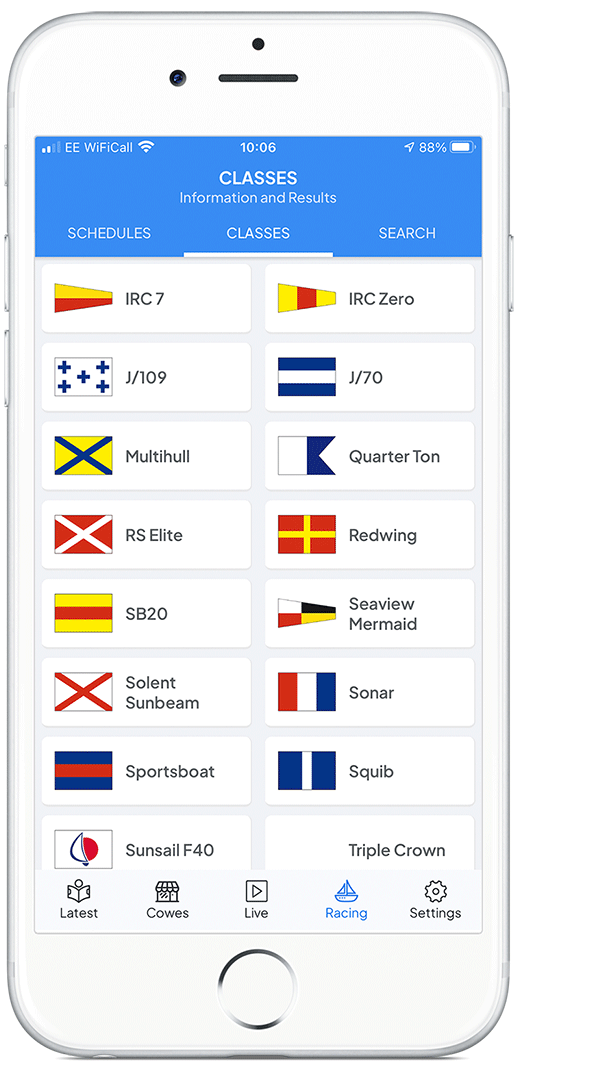Screen dimensions: 600x1081
Task: Open the Quarter Ton class card
Action: [x=369, y=456]
